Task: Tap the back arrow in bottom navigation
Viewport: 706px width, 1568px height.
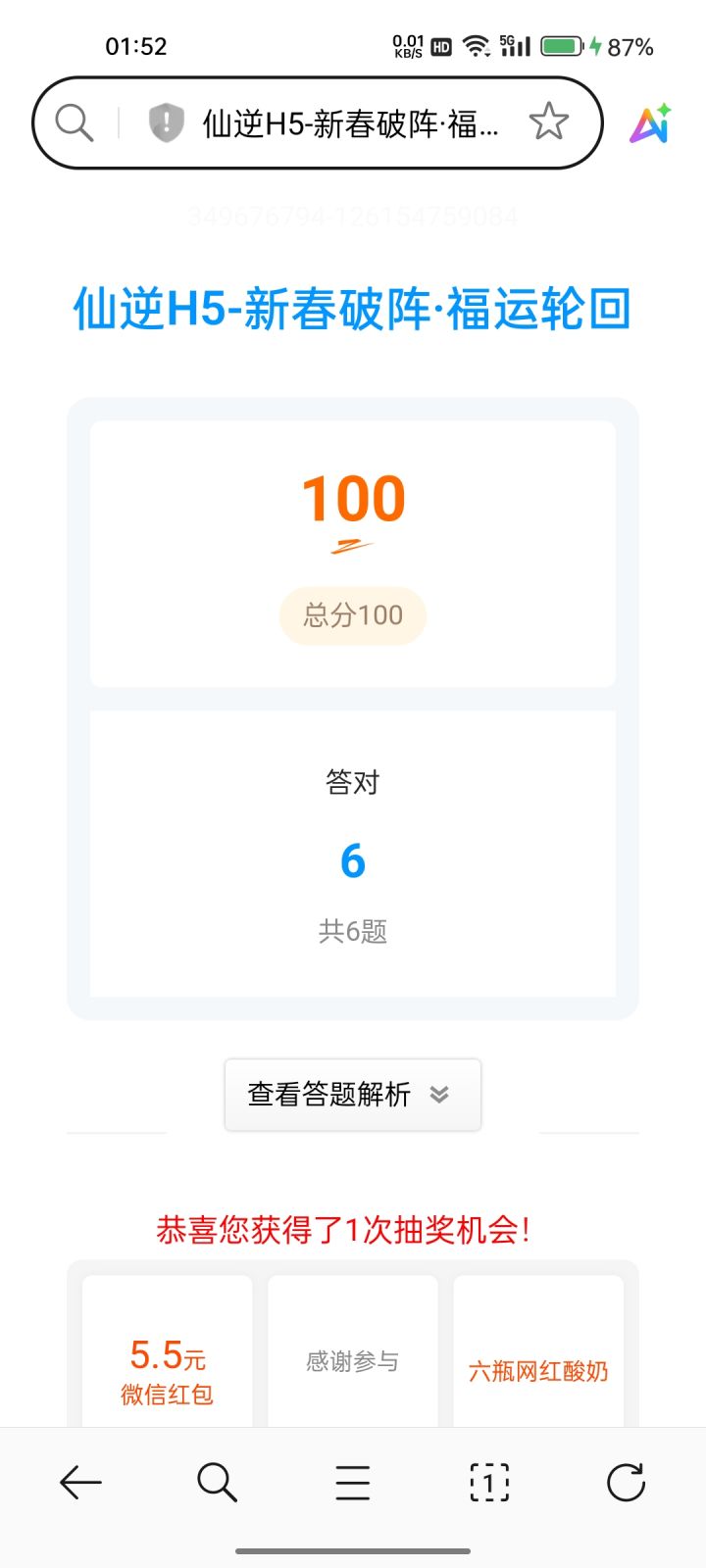Action: tap(80, 1483)
